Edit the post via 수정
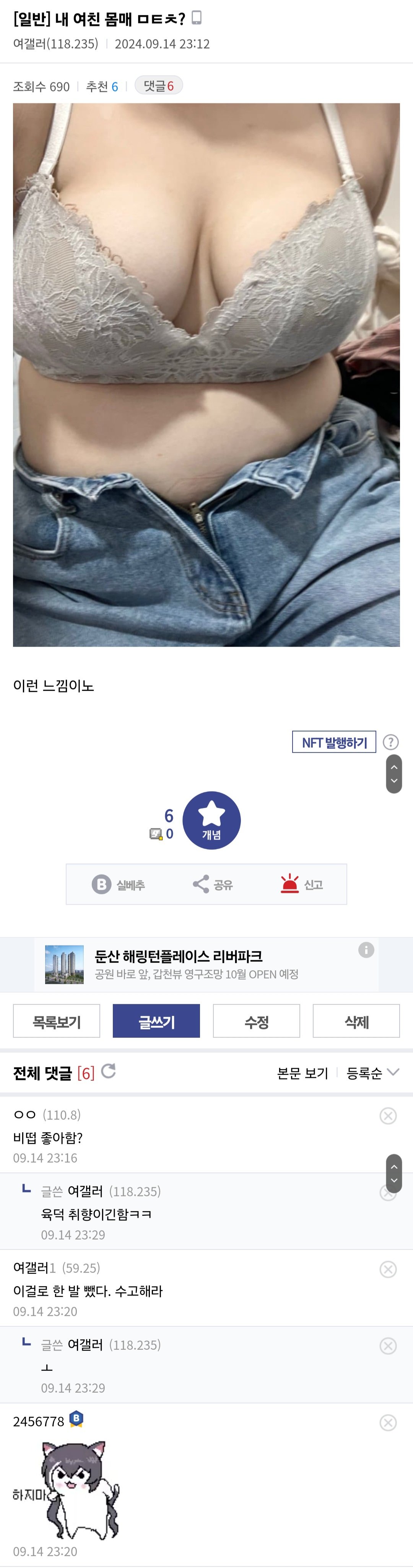This screenshot has width=413, height=1568. click(x=256, y=1021)
